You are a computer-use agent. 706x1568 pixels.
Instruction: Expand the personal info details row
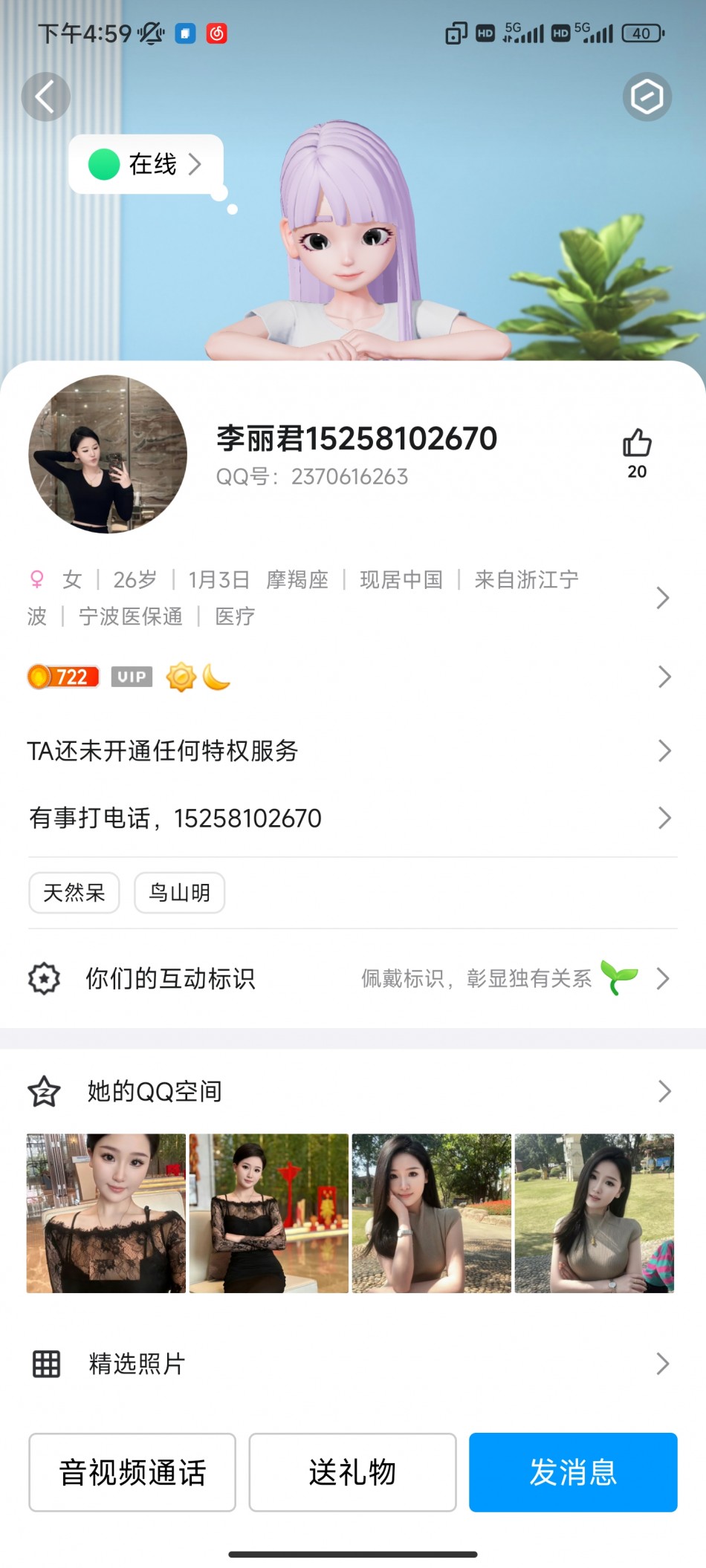pyautogui.click(x=349, y=598)
